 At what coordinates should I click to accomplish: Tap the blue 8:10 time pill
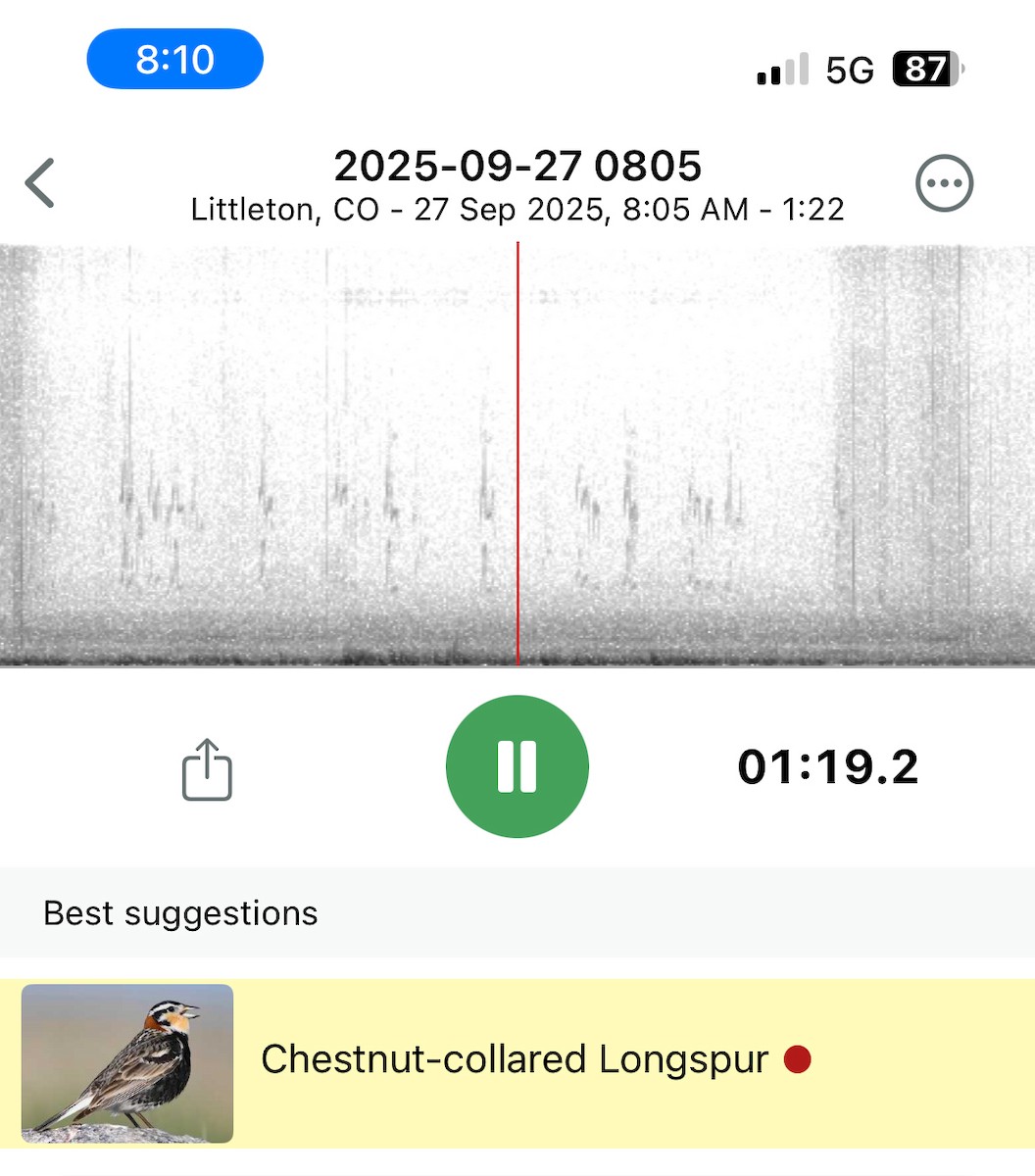174,59
